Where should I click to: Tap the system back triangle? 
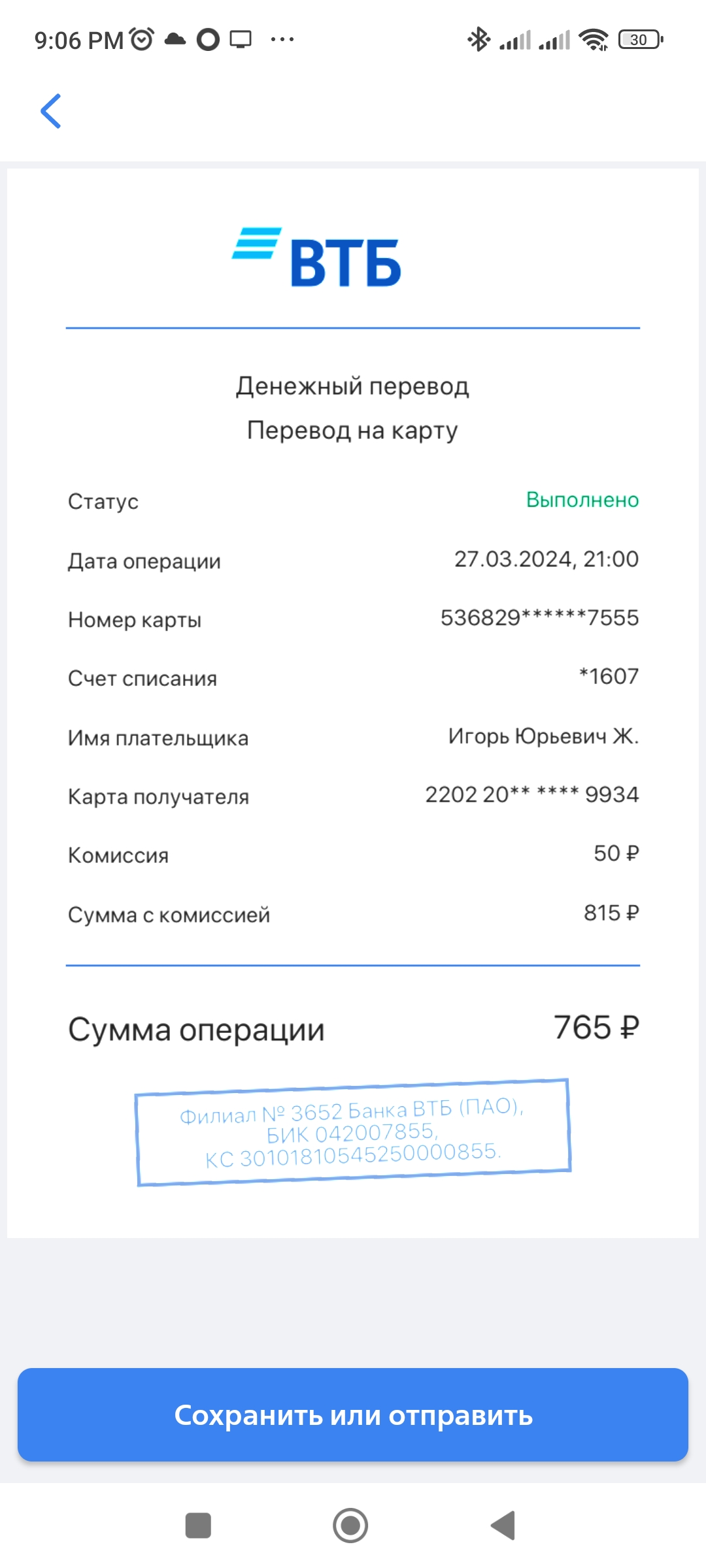click(x=503, y=1526)
